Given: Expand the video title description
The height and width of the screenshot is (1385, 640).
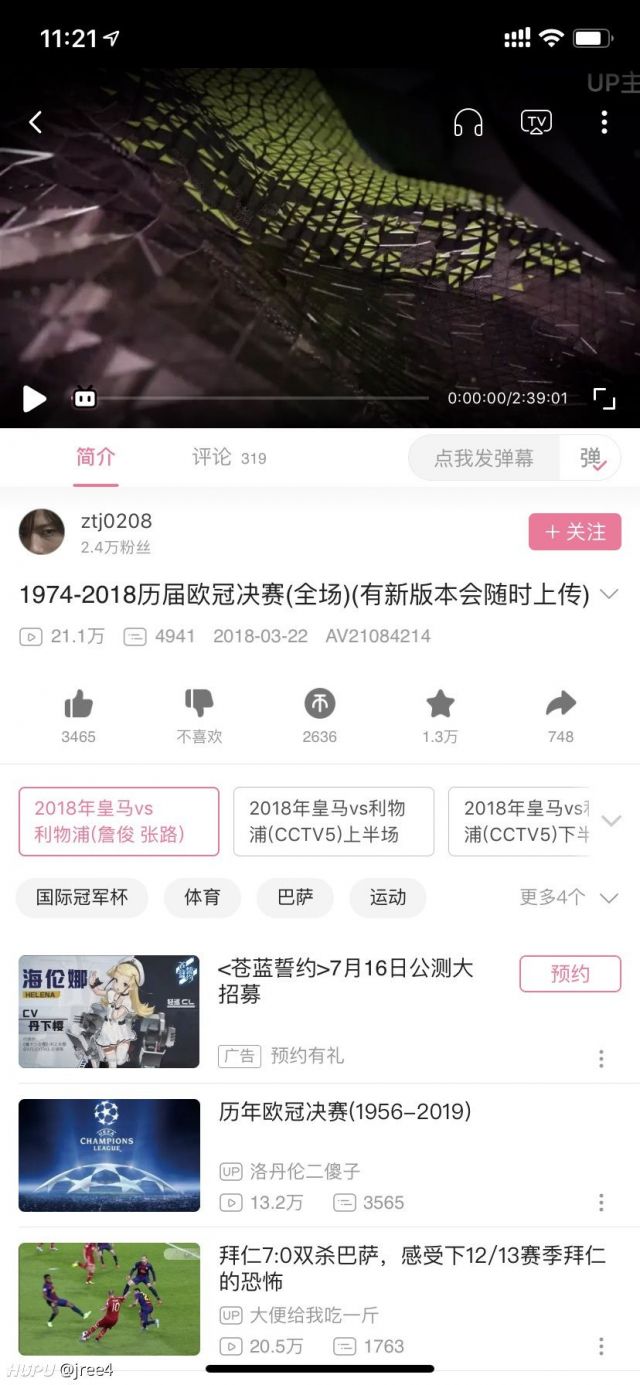Looking at the screenshot, I should (609, 595).
